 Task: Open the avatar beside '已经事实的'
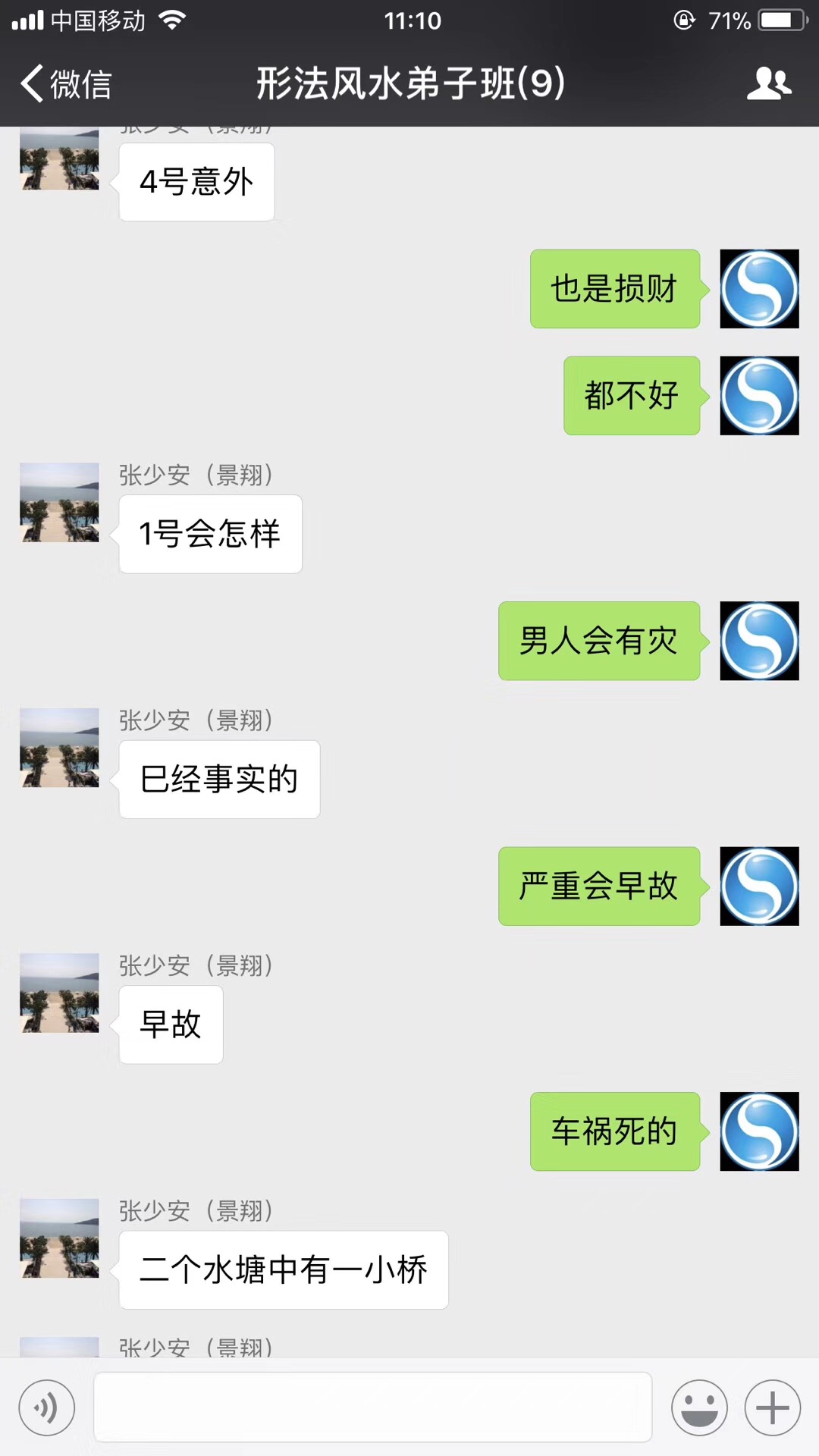tap(59, 748)
